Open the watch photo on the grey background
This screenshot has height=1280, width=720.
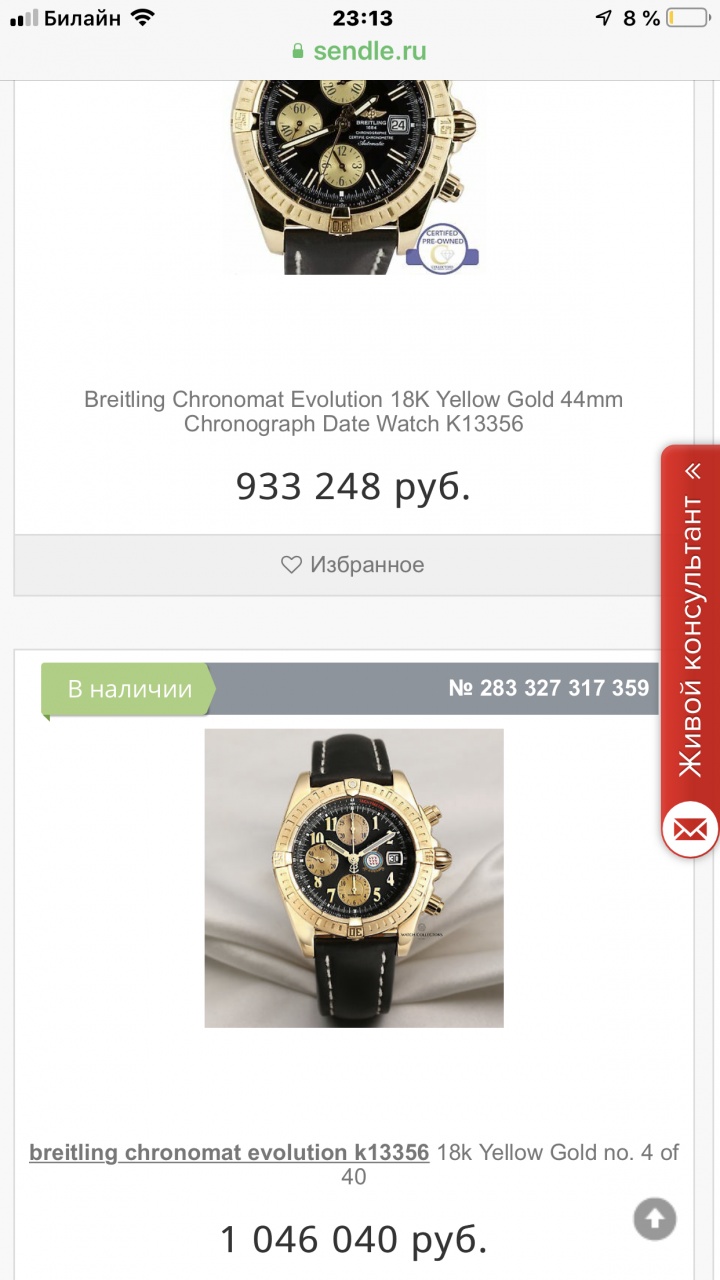(x=354, y=878)
